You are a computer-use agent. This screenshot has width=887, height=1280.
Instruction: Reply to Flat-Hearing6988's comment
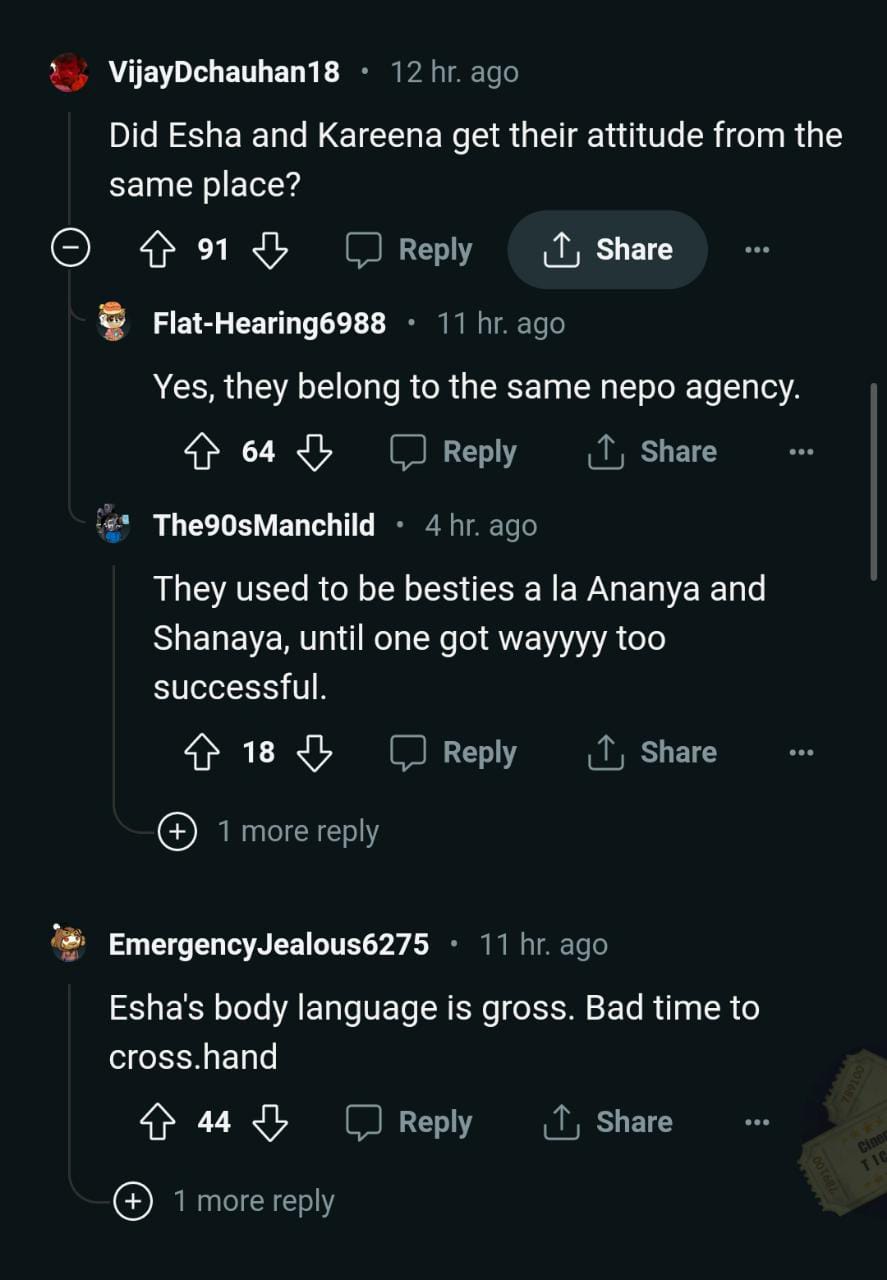tap(454, 452)
